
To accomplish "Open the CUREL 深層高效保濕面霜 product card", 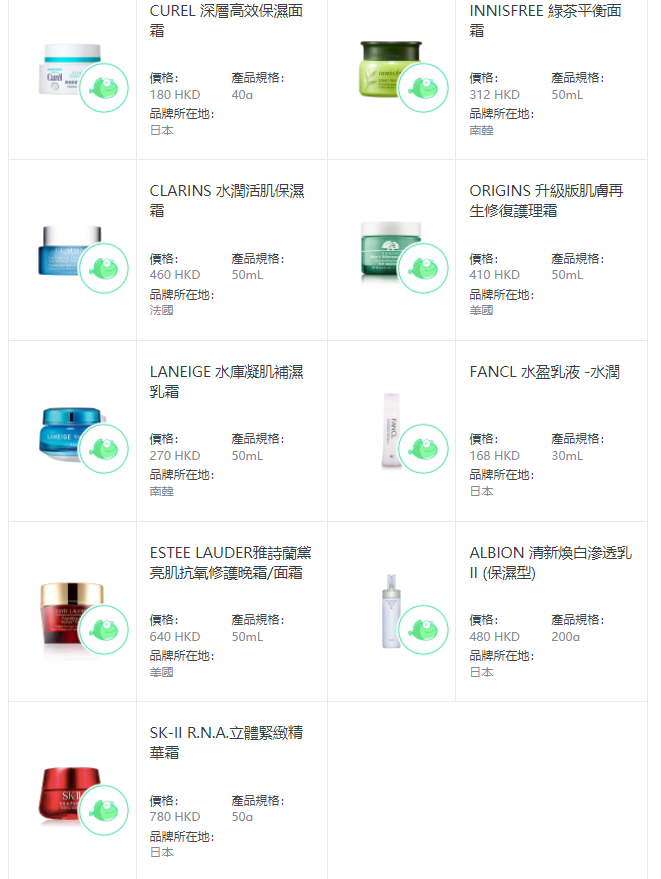I will pos(226,21).
